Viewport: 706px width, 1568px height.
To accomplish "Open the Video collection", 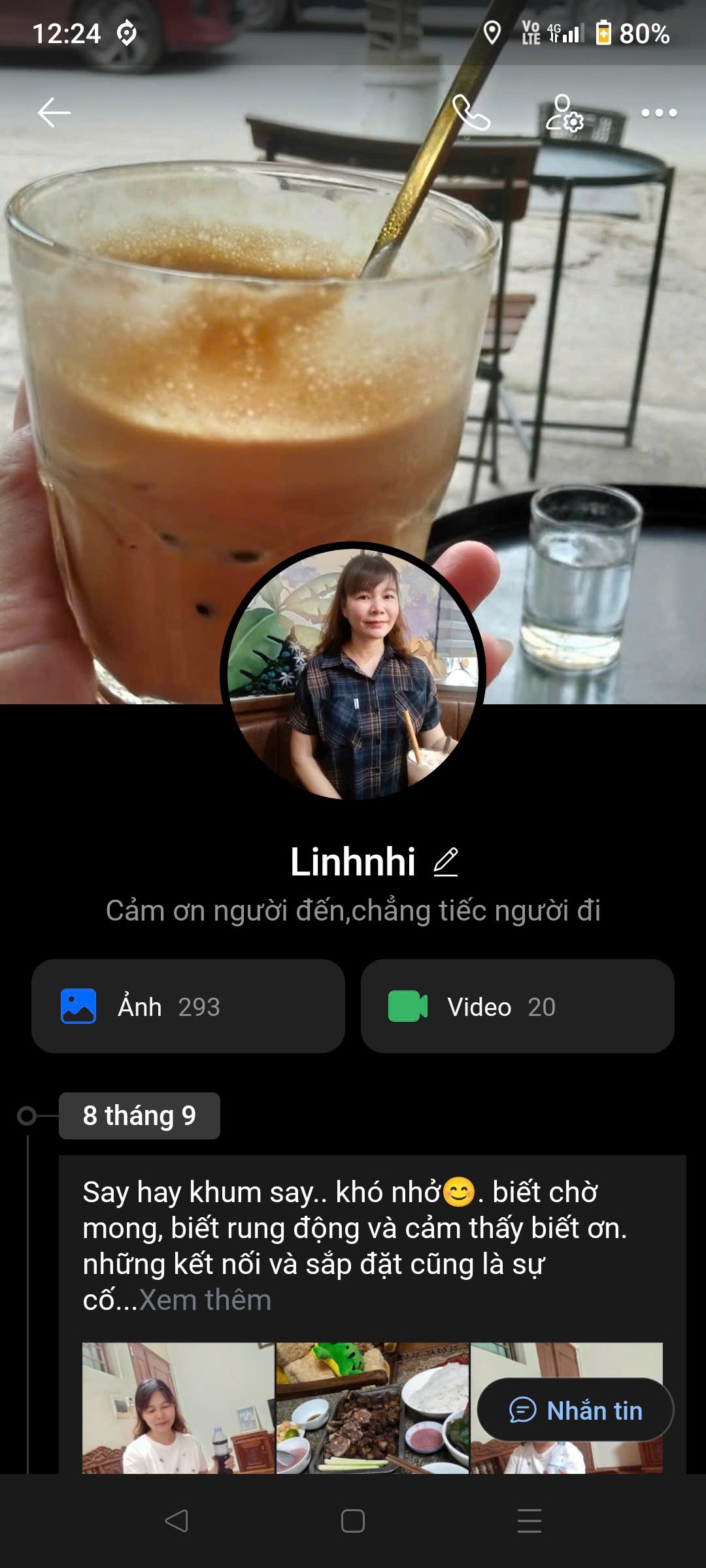I will (x=517, y=1006).
